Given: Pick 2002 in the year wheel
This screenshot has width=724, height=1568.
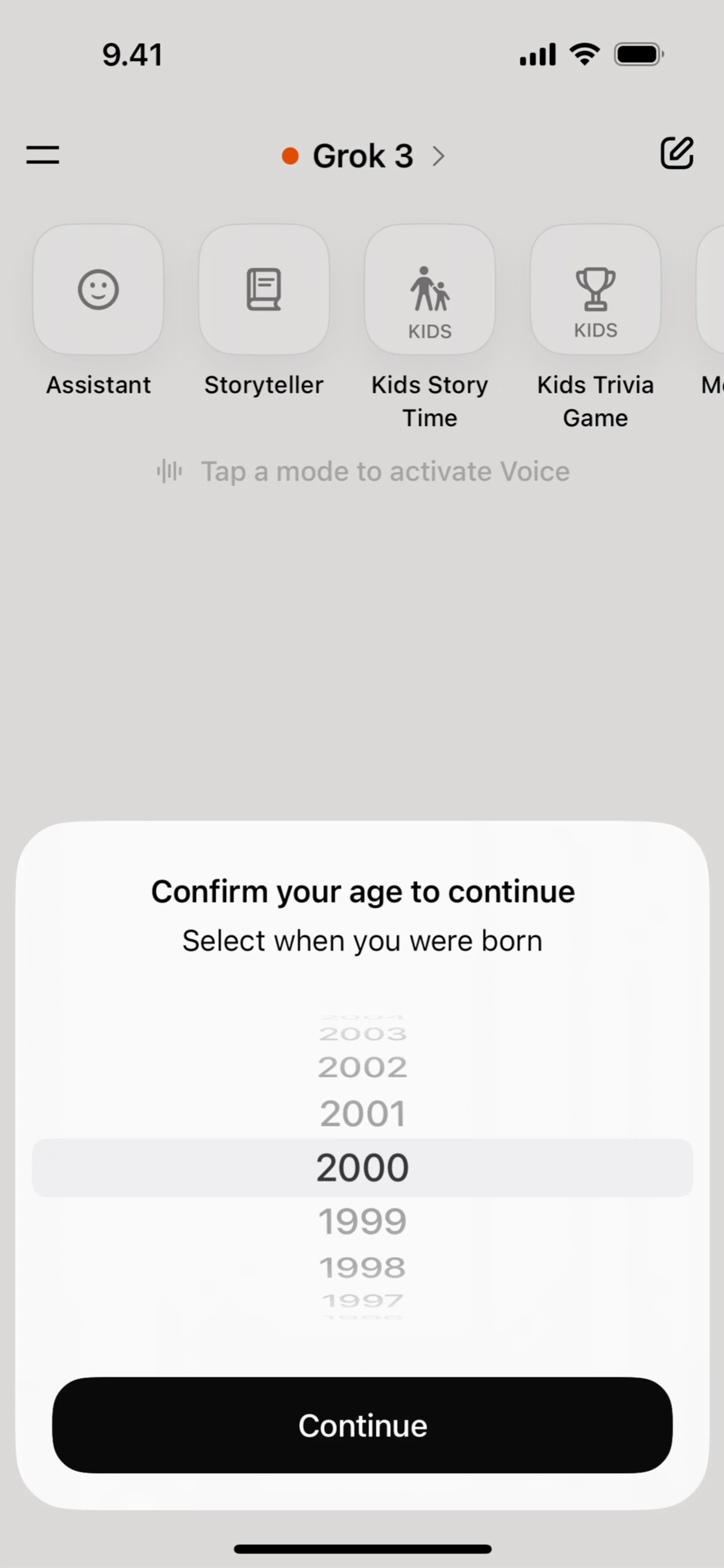Looking at the screenshot, I should [x=362, y=1067].
